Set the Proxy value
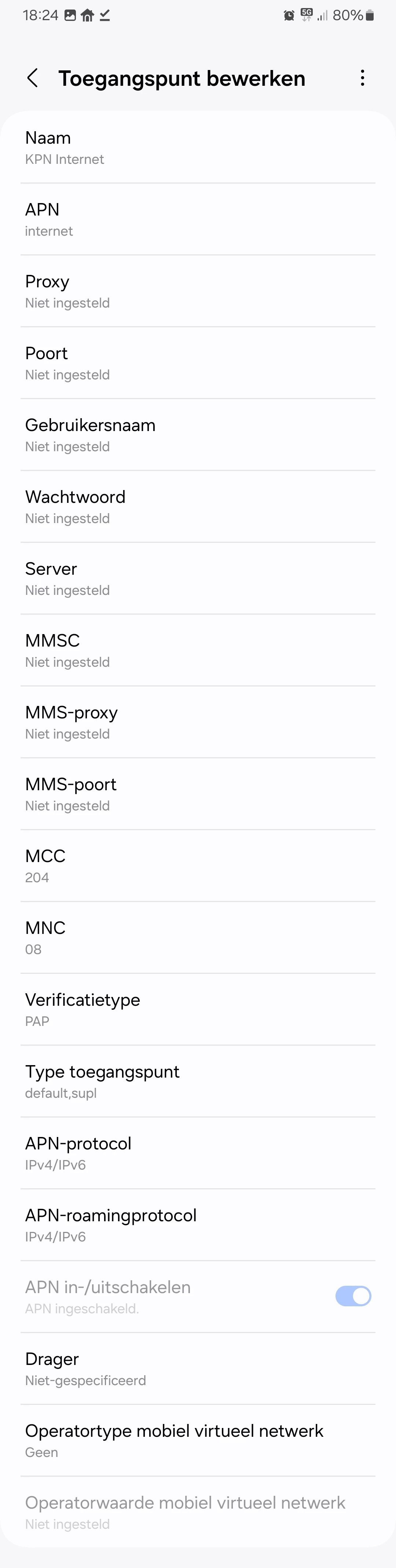The image size is (396, 1568). pyautogui.click(x=197, y=291)
